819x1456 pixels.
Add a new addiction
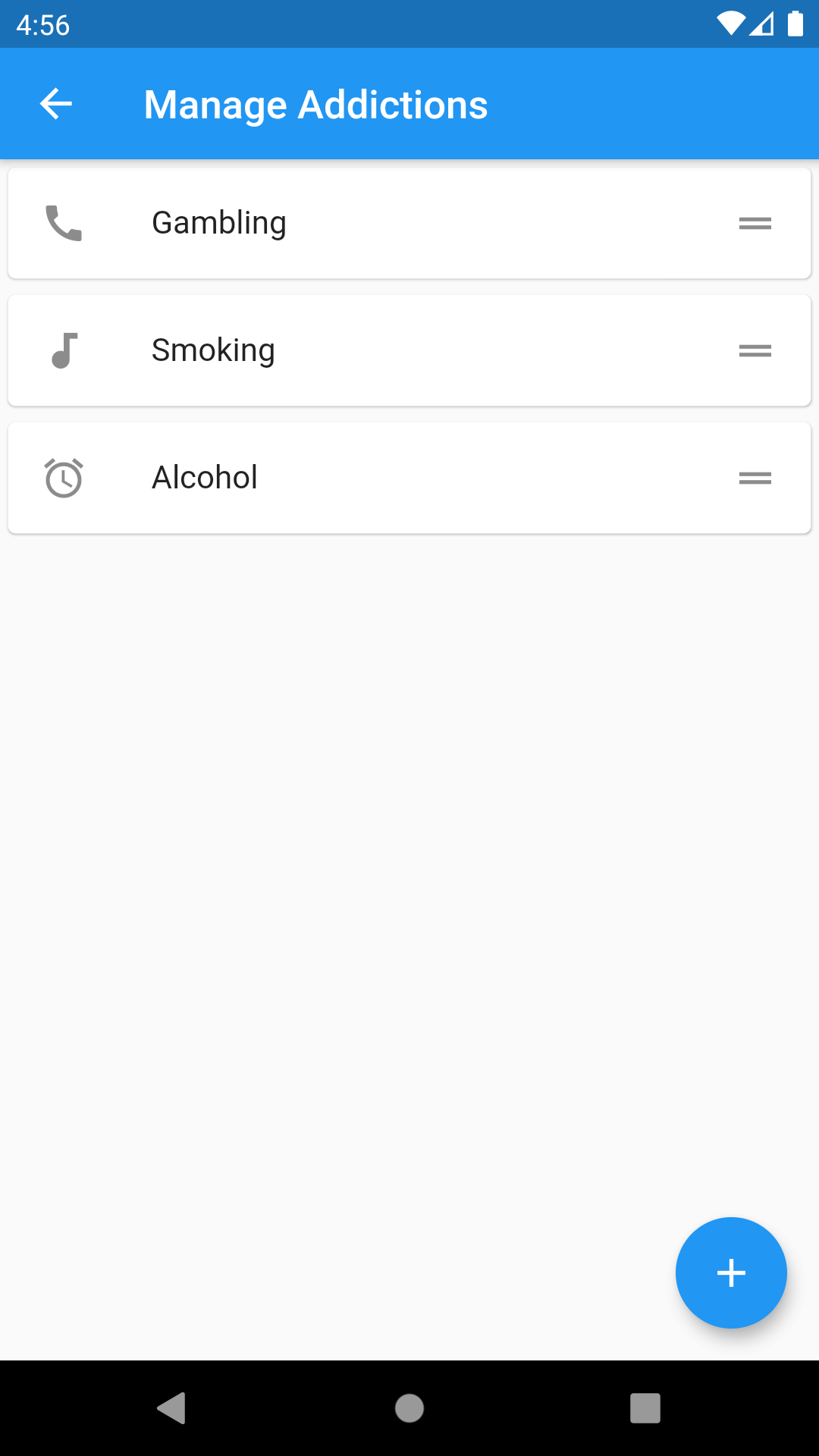(731, 1272)
